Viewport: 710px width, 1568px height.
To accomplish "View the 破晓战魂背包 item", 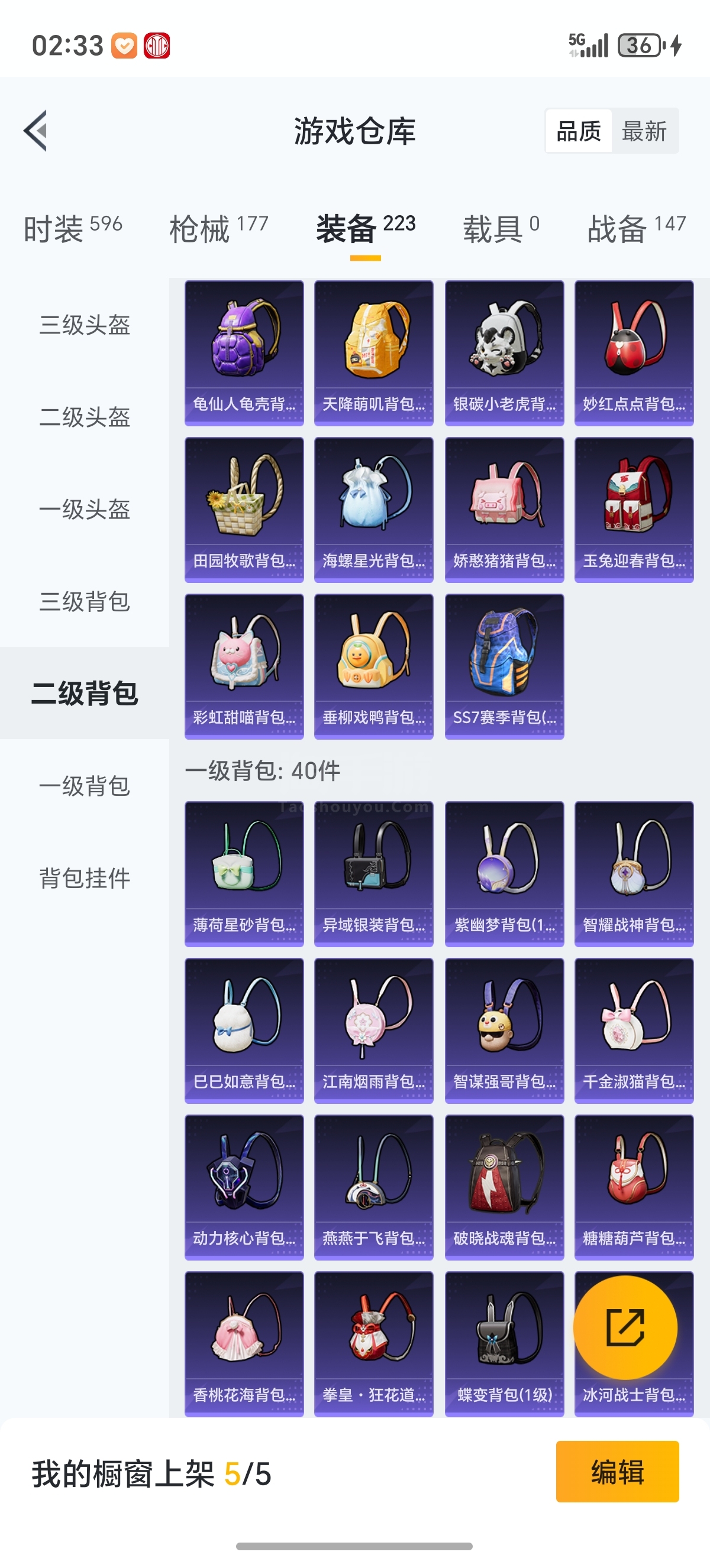I will click(x=504, y=1187).
